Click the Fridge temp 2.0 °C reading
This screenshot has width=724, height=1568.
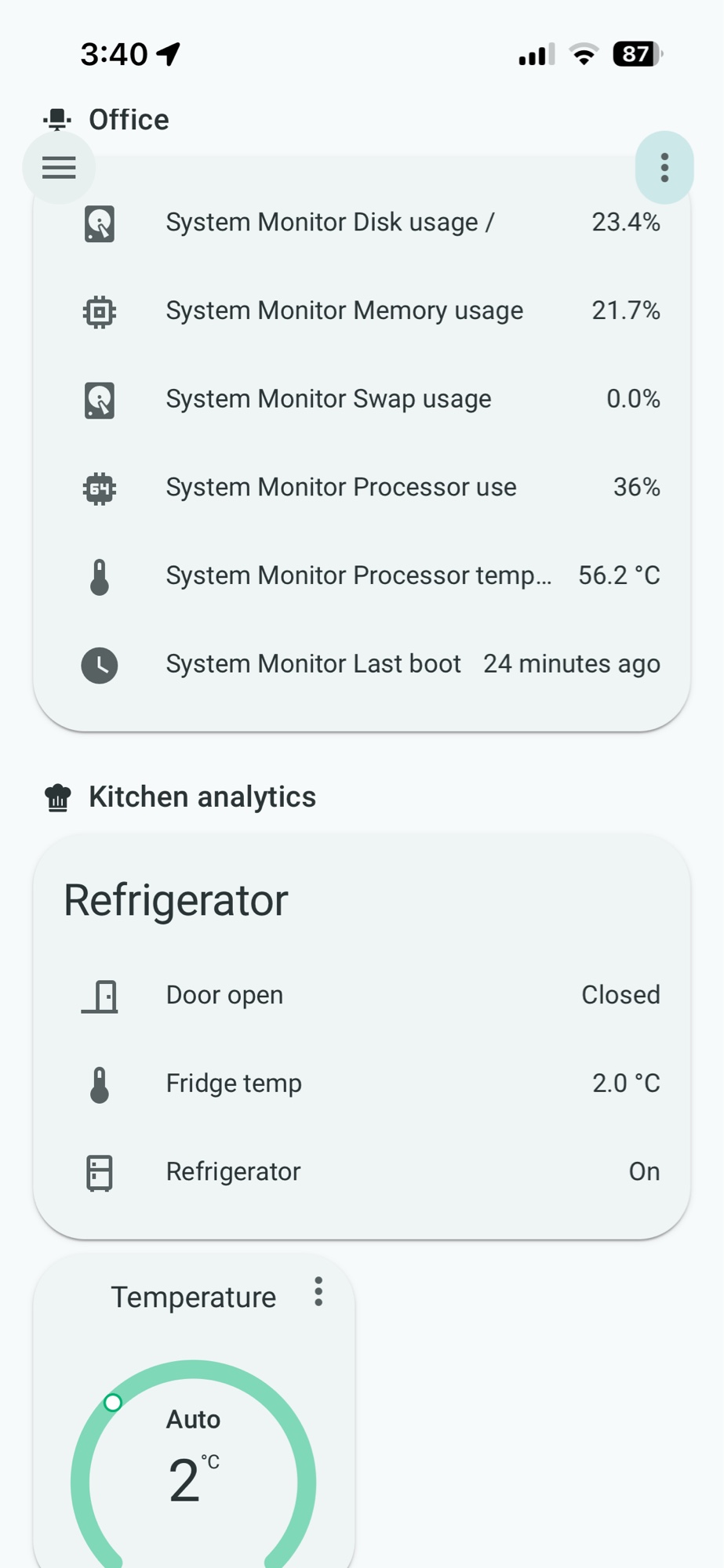[x=625, y=1083]
